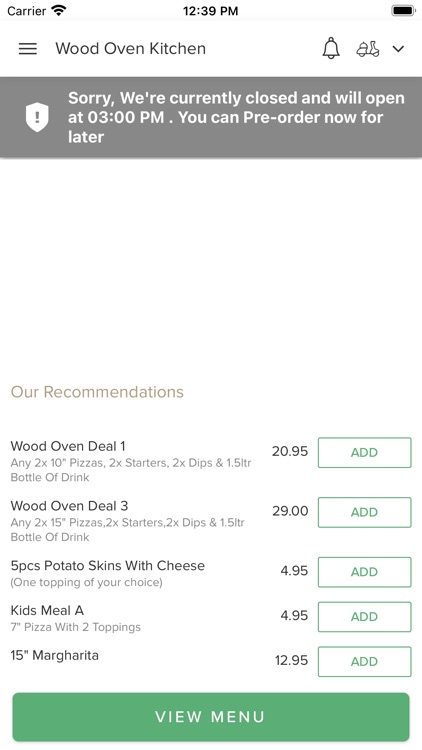422x750 pixels.
Task: Add Kids Meal A to order
Action: coord(365,617)
